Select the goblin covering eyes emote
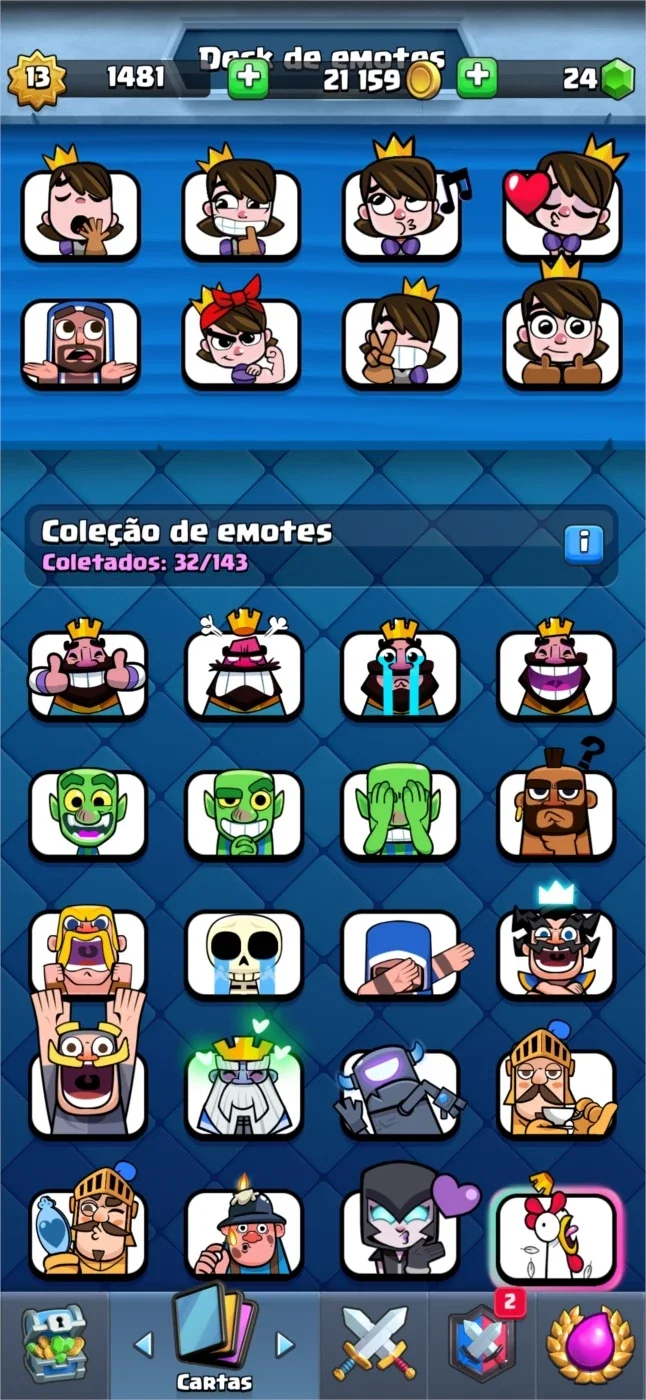Viewport: 646px width, 1400px height. tap(400, 812)
